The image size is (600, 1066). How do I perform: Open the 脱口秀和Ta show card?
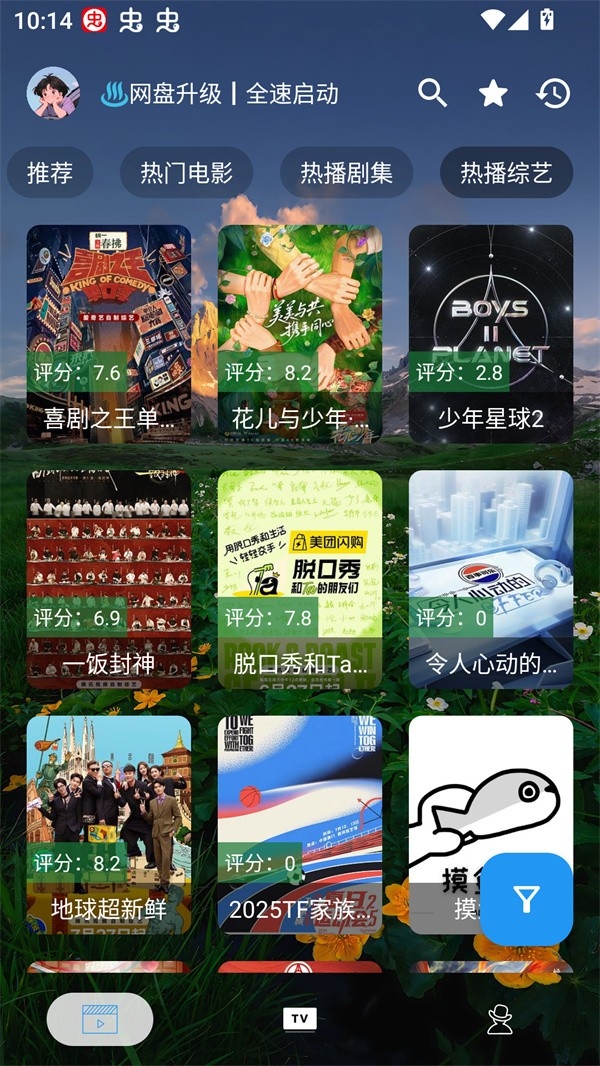tap(300, 579)
